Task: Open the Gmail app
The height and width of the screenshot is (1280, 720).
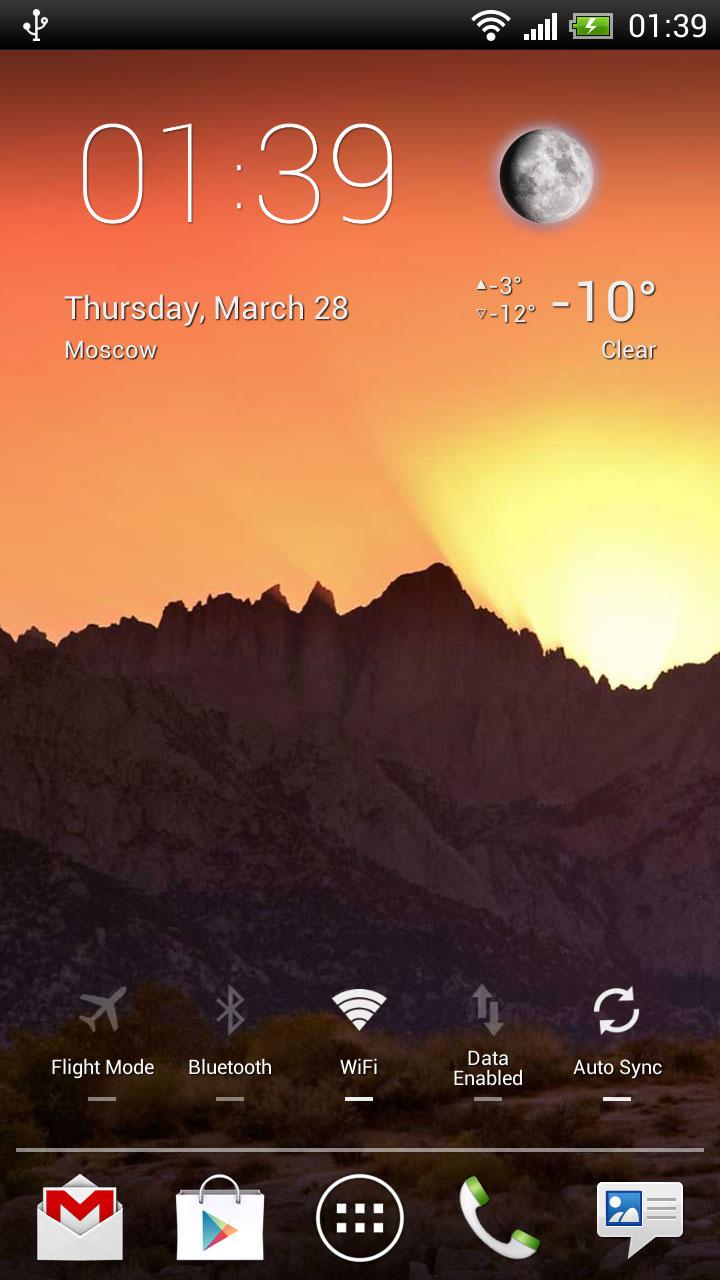Action: click(80, 1217)
